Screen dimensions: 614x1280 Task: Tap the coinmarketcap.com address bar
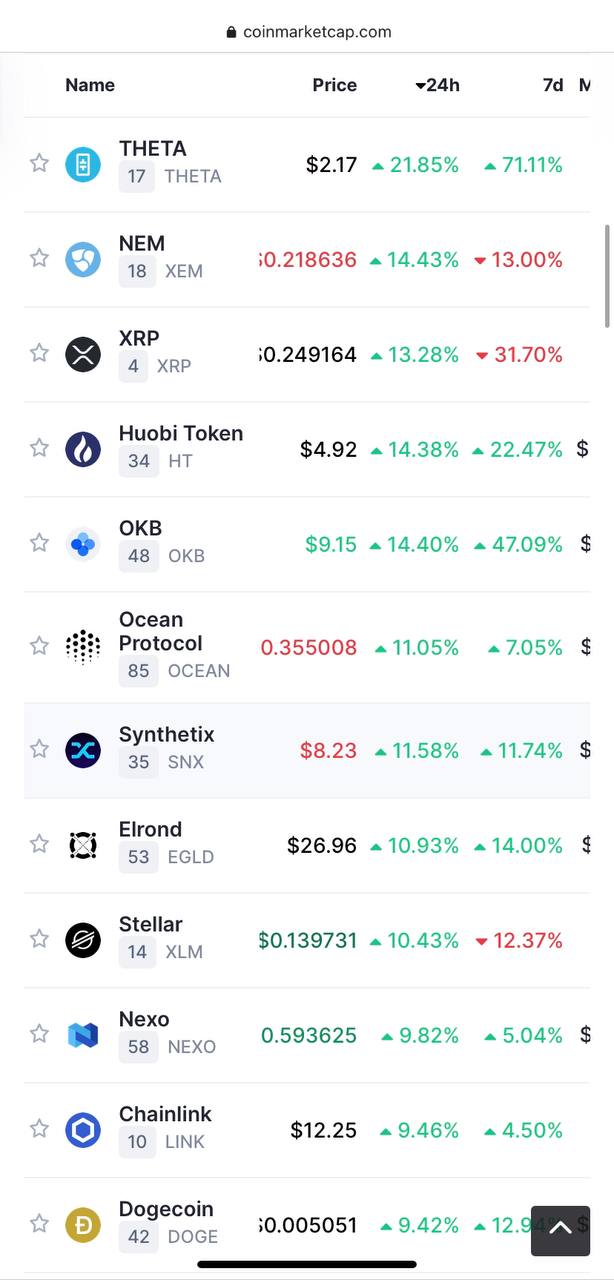308,32
